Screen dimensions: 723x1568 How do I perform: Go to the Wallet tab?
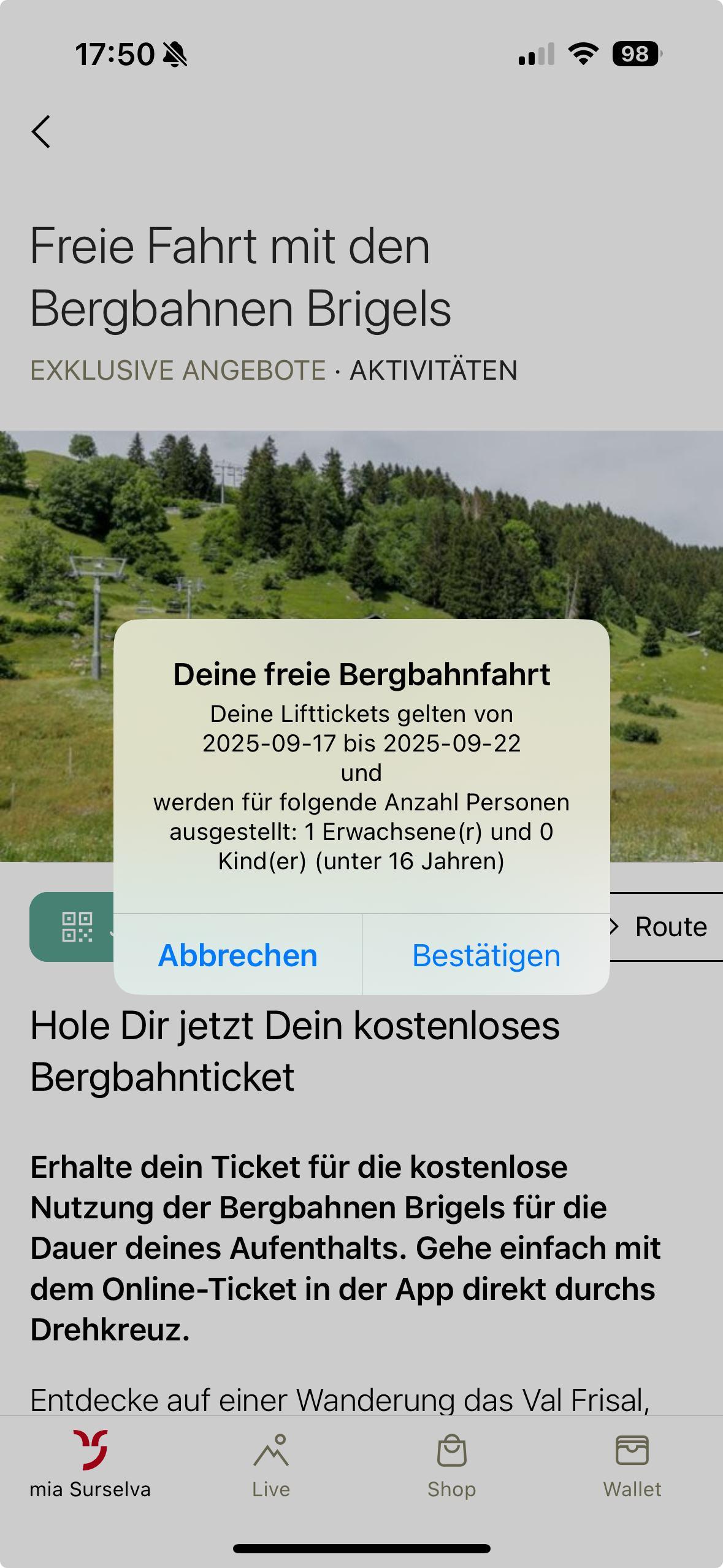click(632, 1465)
